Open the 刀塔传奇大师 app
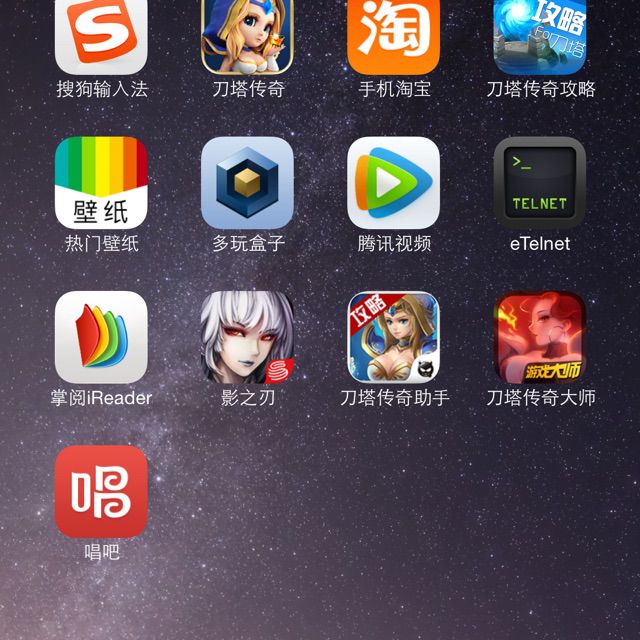The width and height of the screenshot is (640, 640). (540, 337)
